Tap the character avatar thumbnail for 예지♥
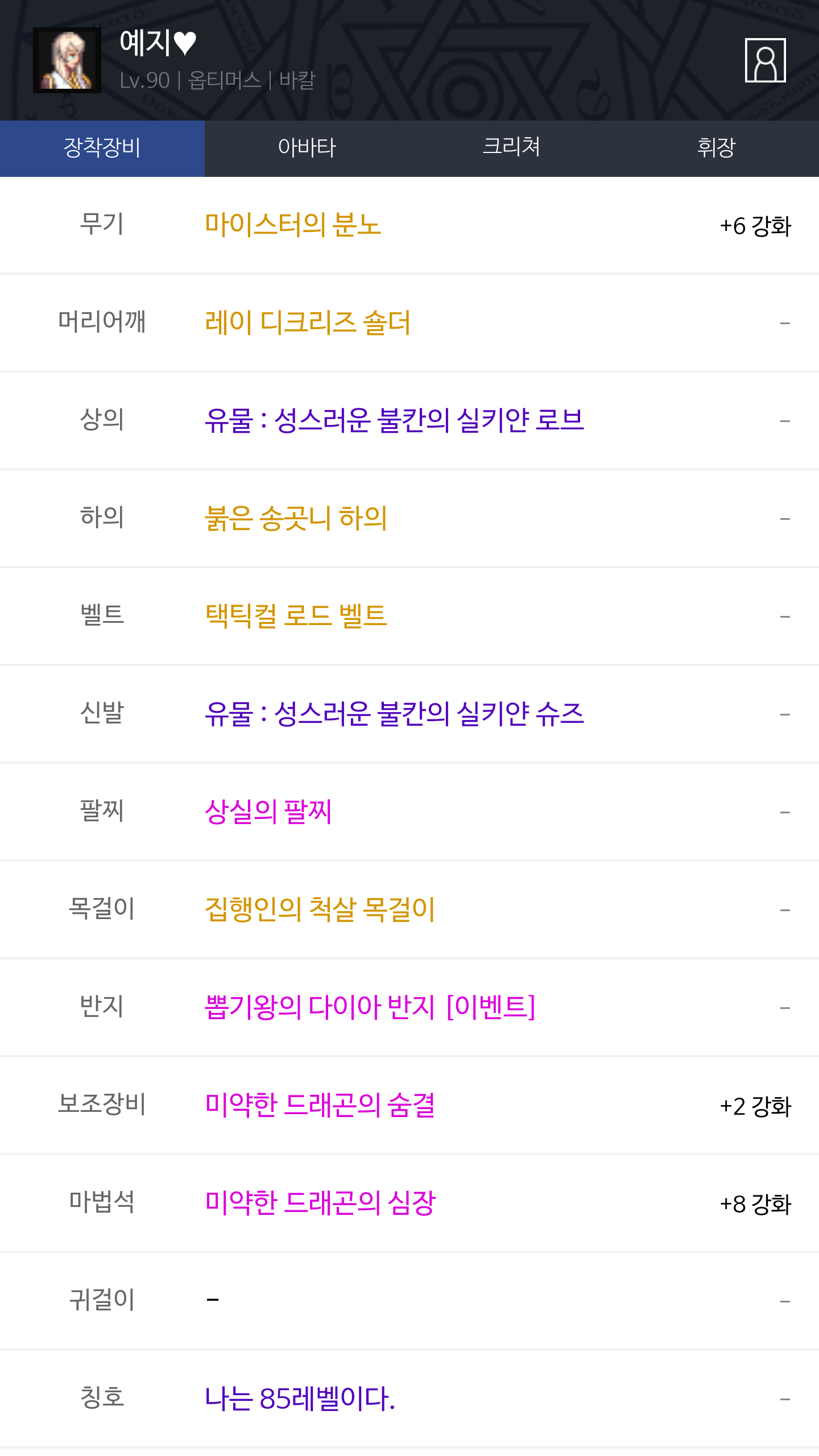The width and height of the screenshot is (819, 1456). [67, 60]
